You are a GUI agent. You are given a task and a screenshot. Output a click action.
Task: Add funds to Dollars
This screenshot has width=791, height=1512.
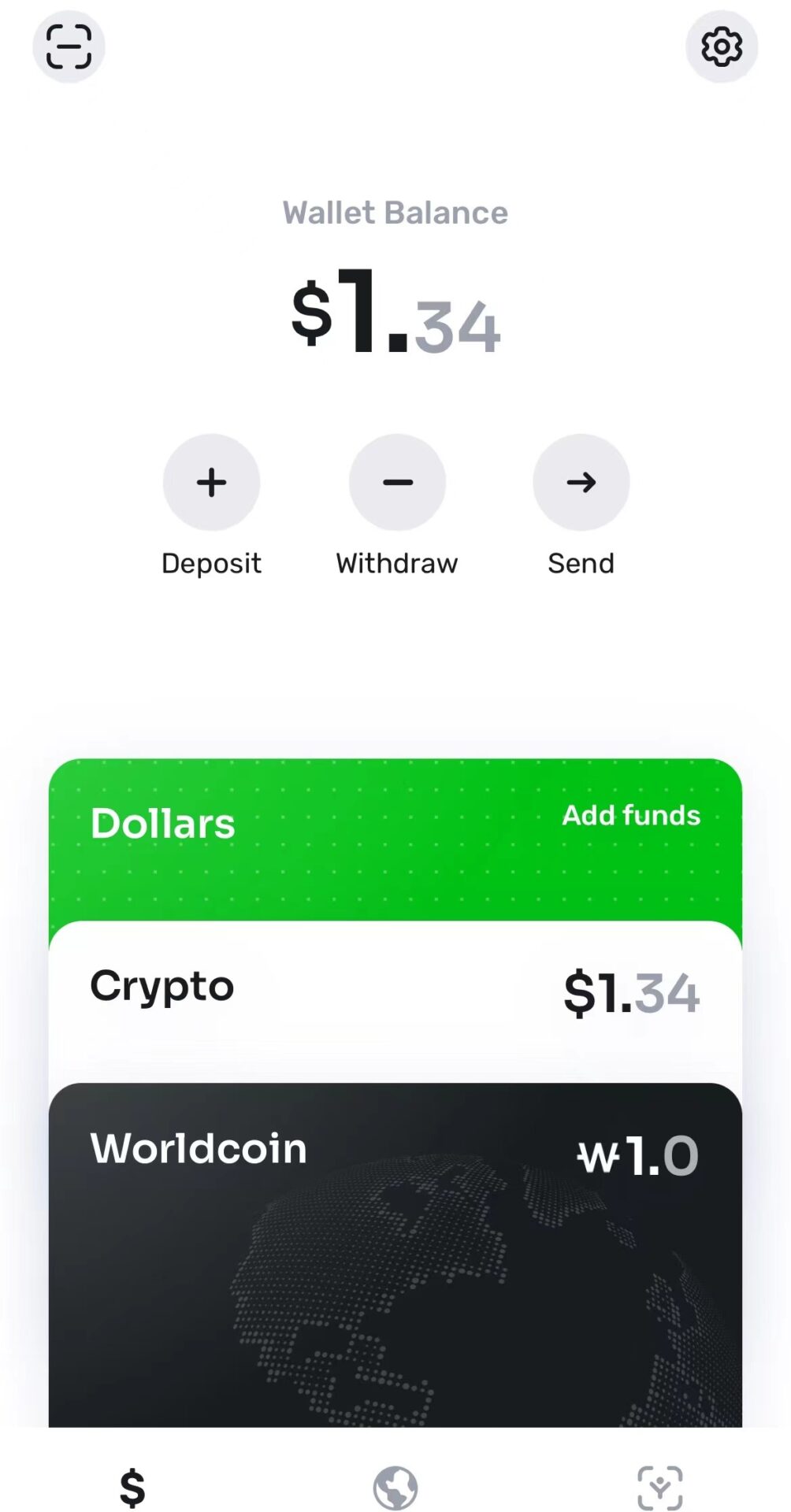tap(630, 816)
